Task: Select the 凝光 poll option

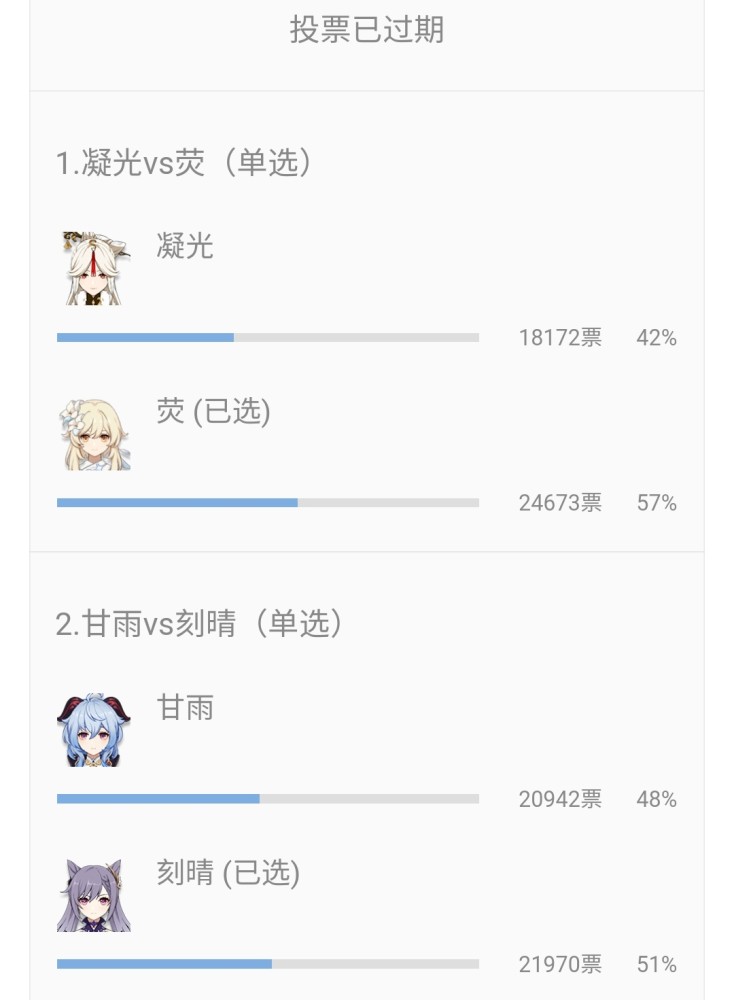Action: (185, 246)
